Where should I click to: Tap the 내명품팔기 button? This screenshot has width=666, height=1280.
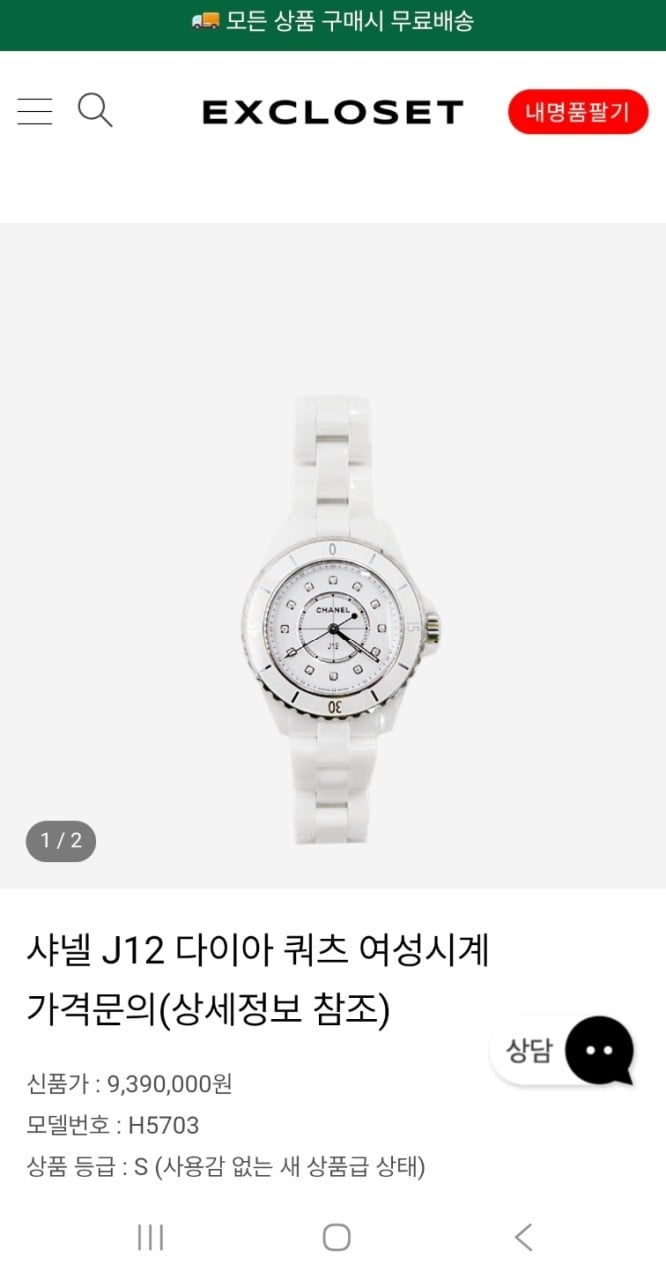(578, 112)
